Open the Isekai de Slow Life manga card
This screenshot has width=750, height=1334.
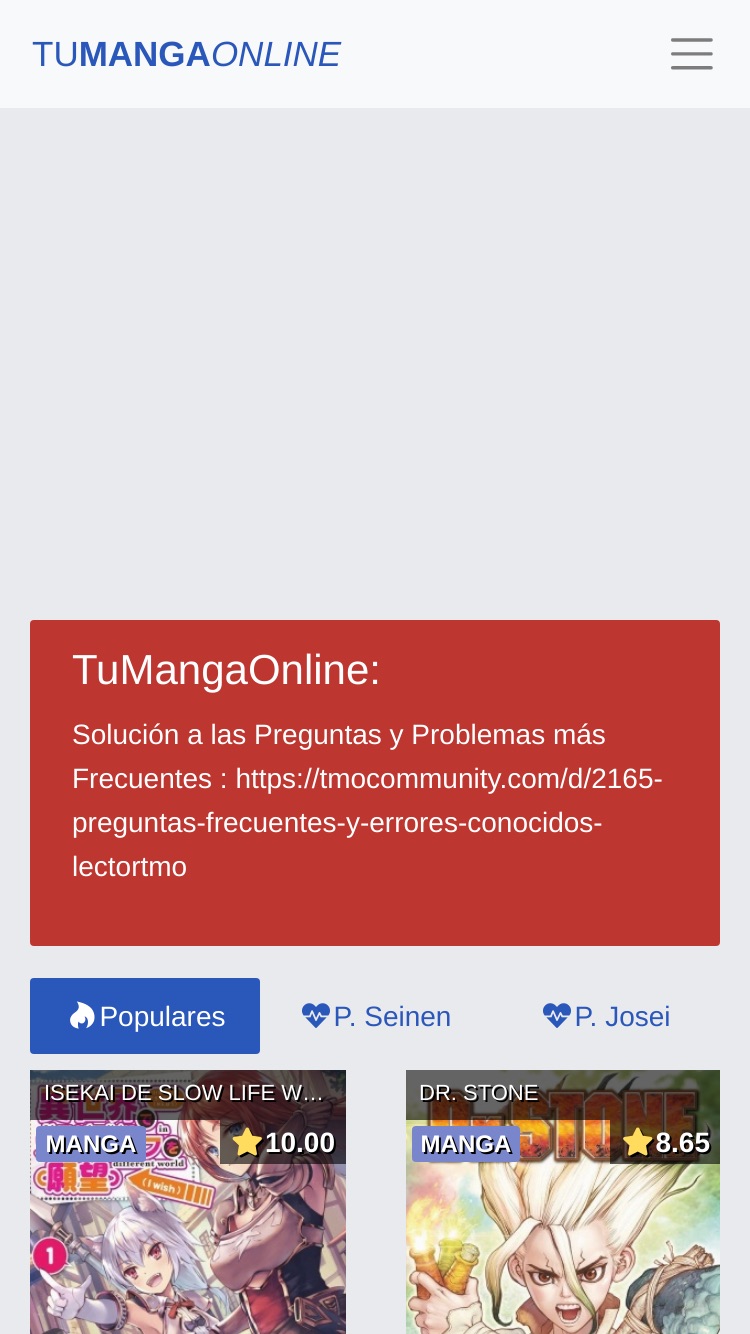click(x=188, y=1202)
